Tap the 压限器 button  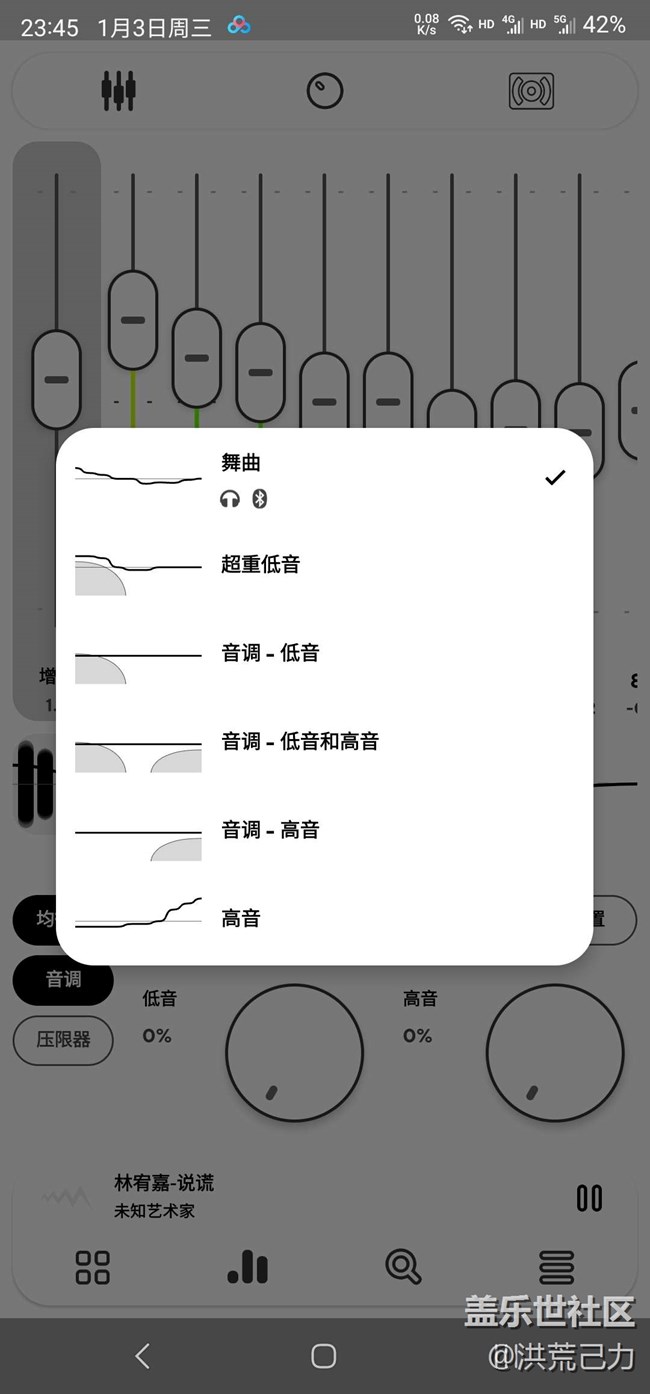pyautogui.click(x=63, y=1040)
